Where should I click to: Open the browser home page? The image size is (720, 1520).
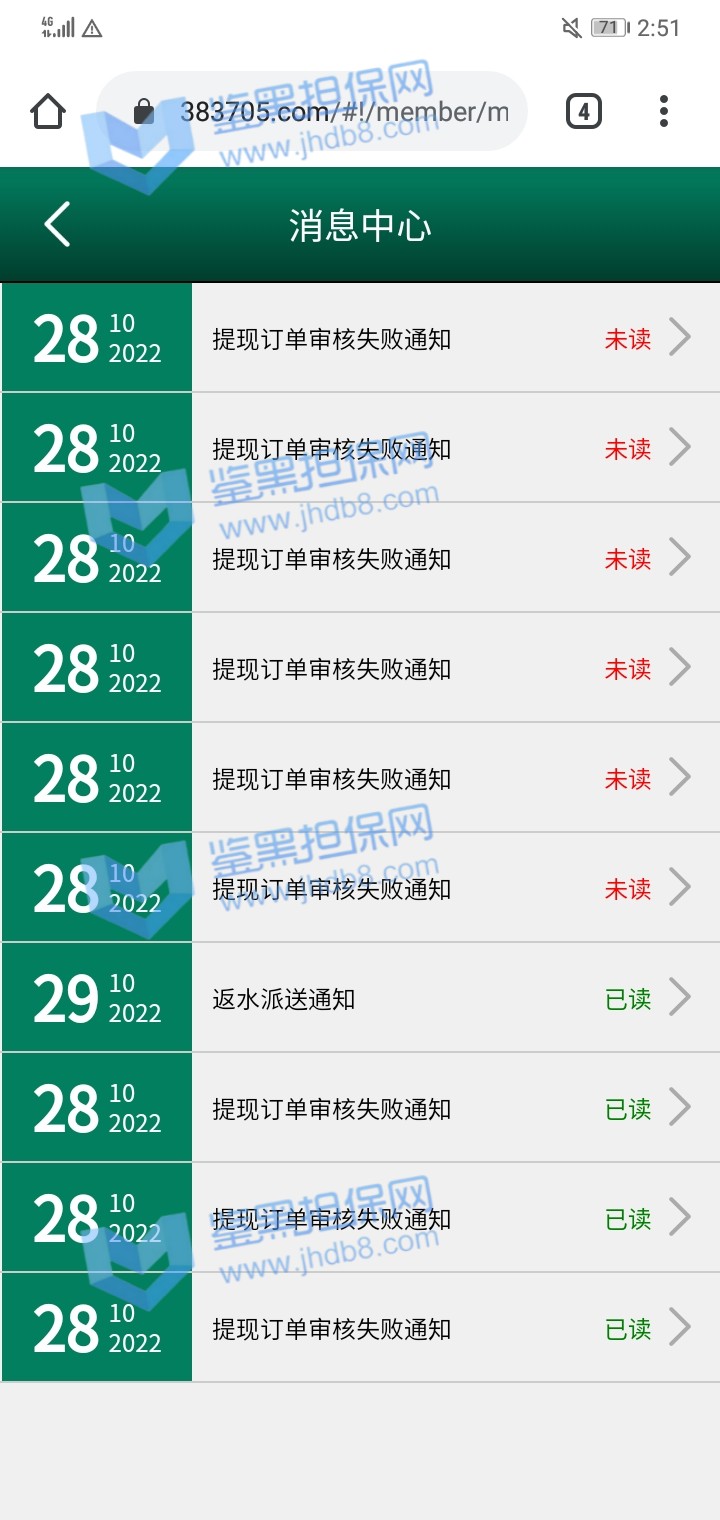(48, 111)
